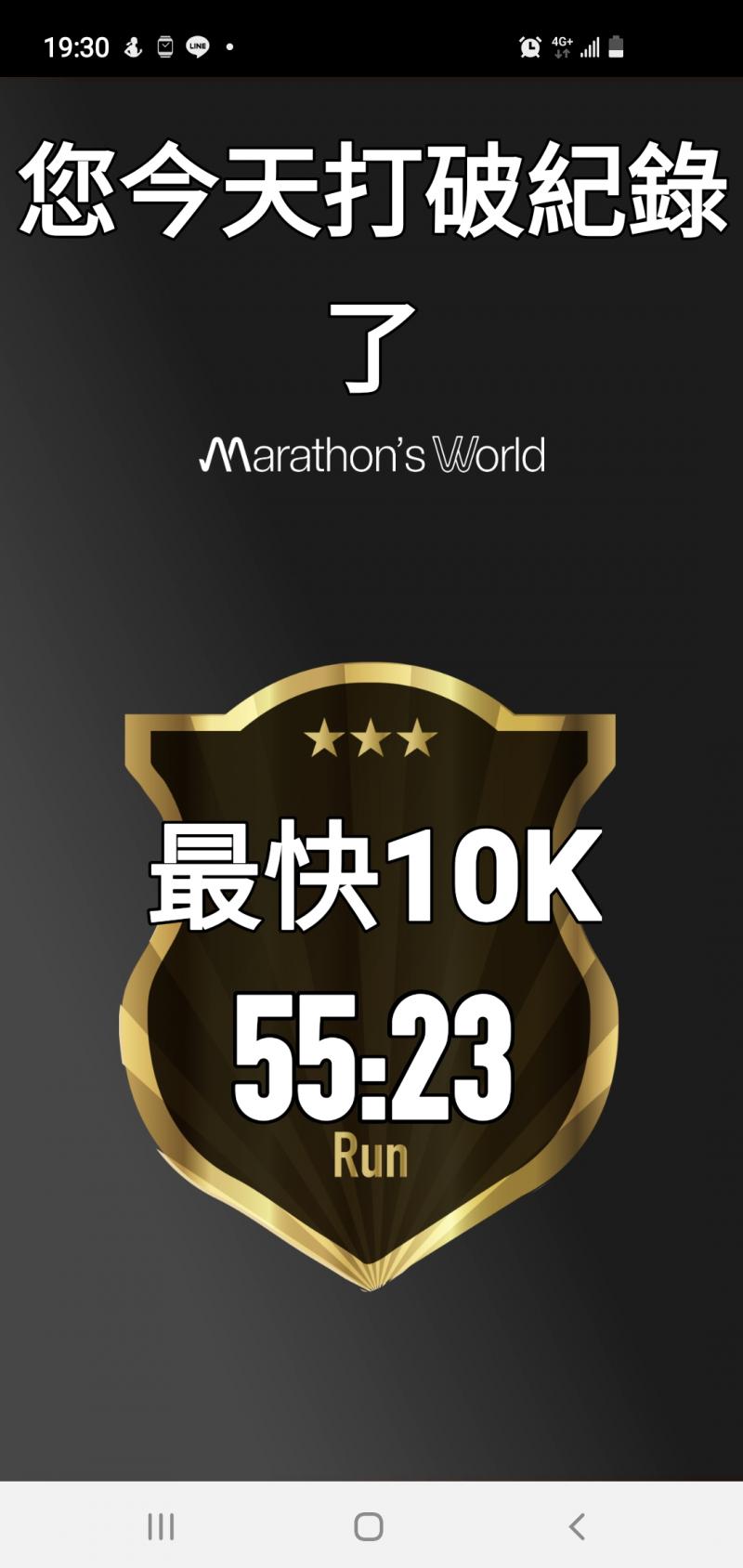Go back using the navigation bar arrow

[x=577, y=1526]
